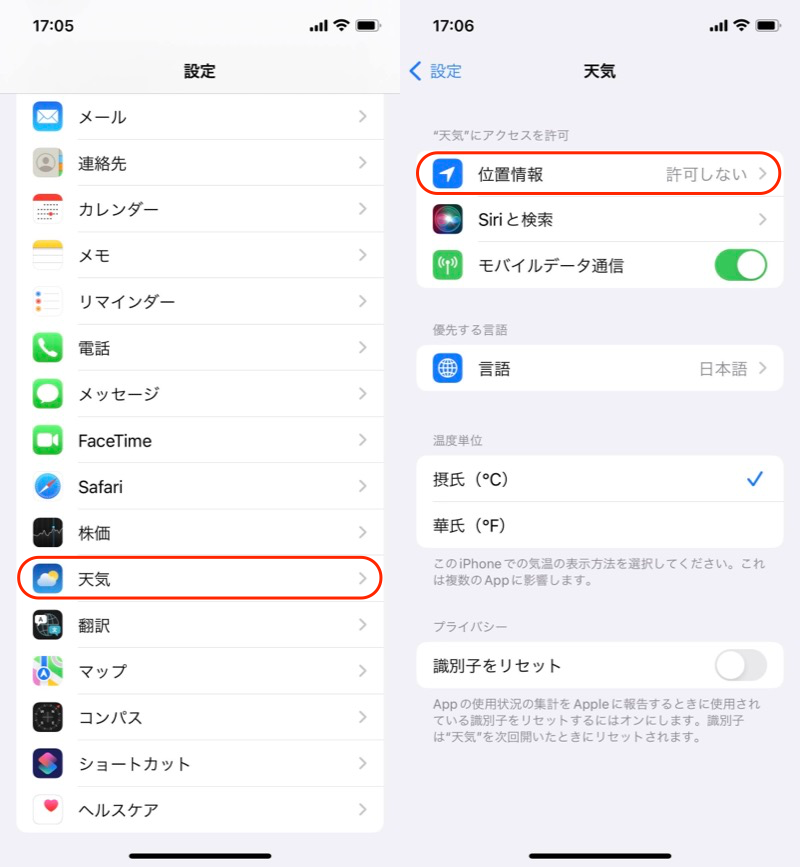Viewport: 800px width, 867px height.
Task: Turn off モバイルデータ通信 switch
Action: 740,265
